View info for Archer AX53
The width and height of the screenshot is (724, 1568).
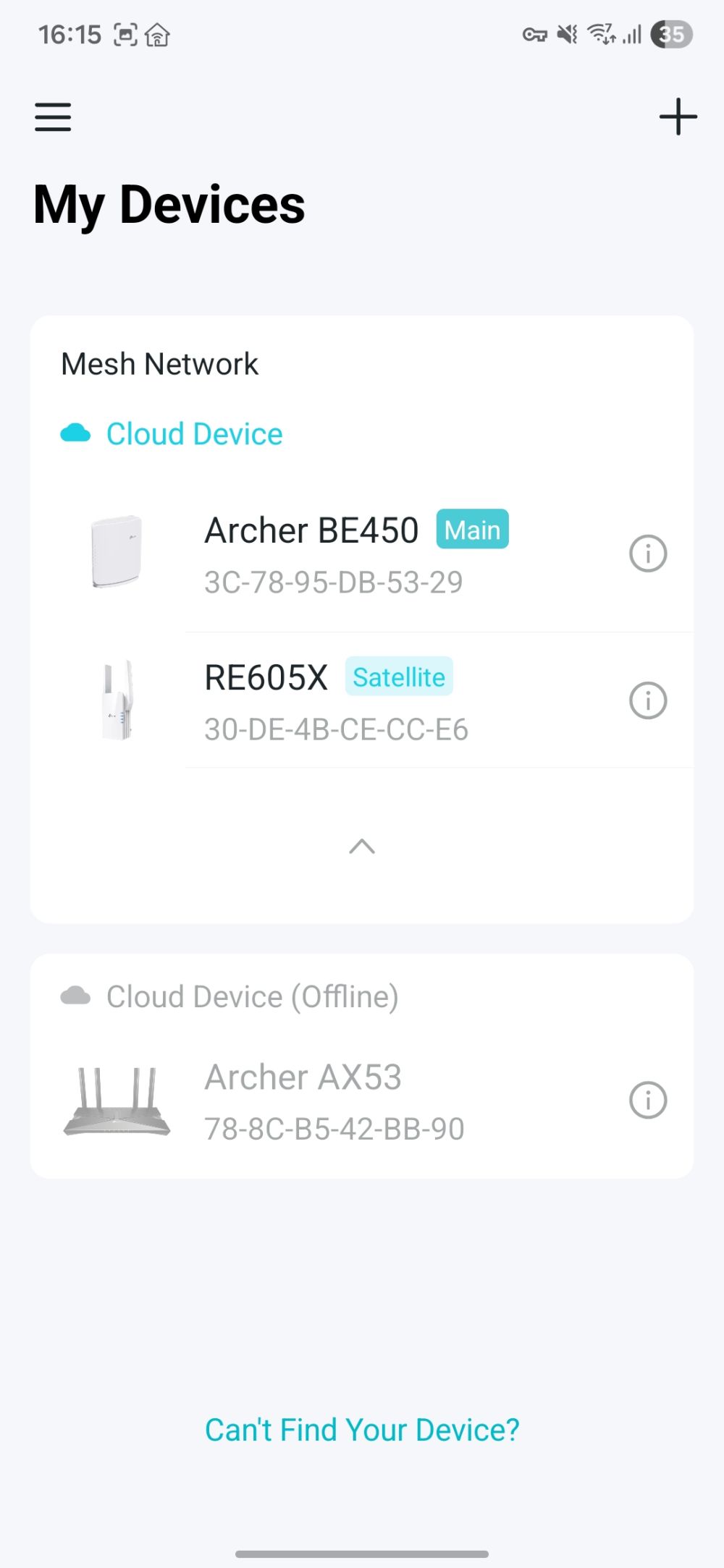[x=647, y=1100]
